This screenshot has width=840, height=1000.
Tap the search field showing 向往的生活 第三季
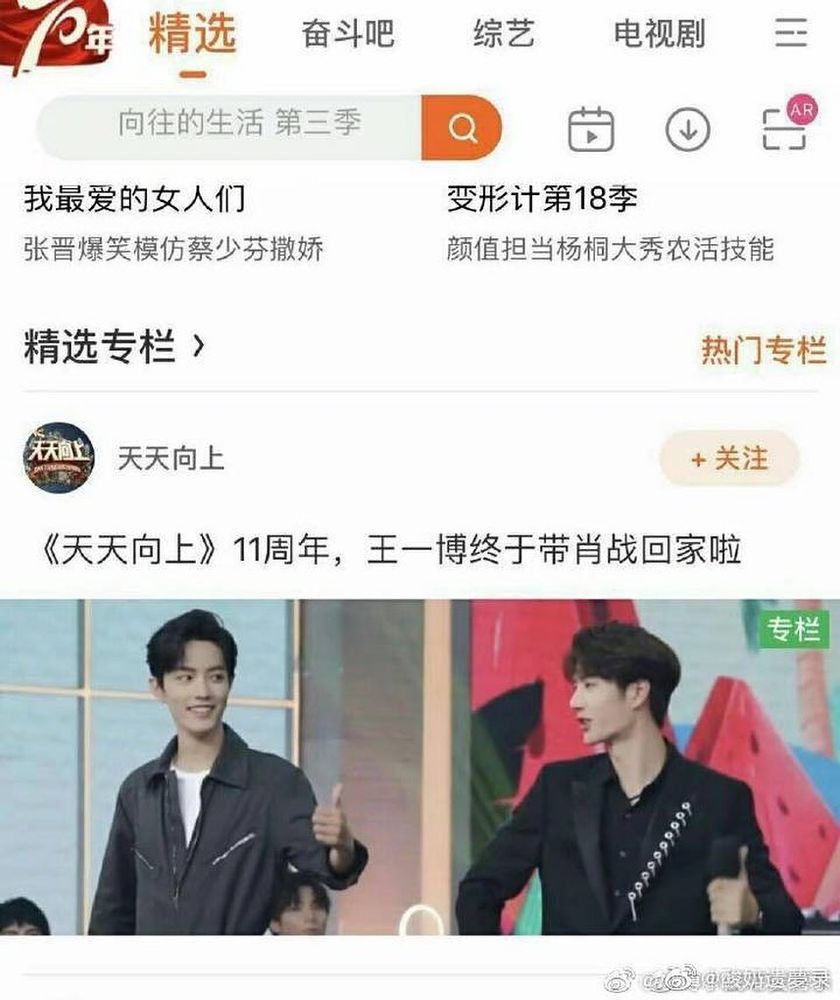[238, 126]
